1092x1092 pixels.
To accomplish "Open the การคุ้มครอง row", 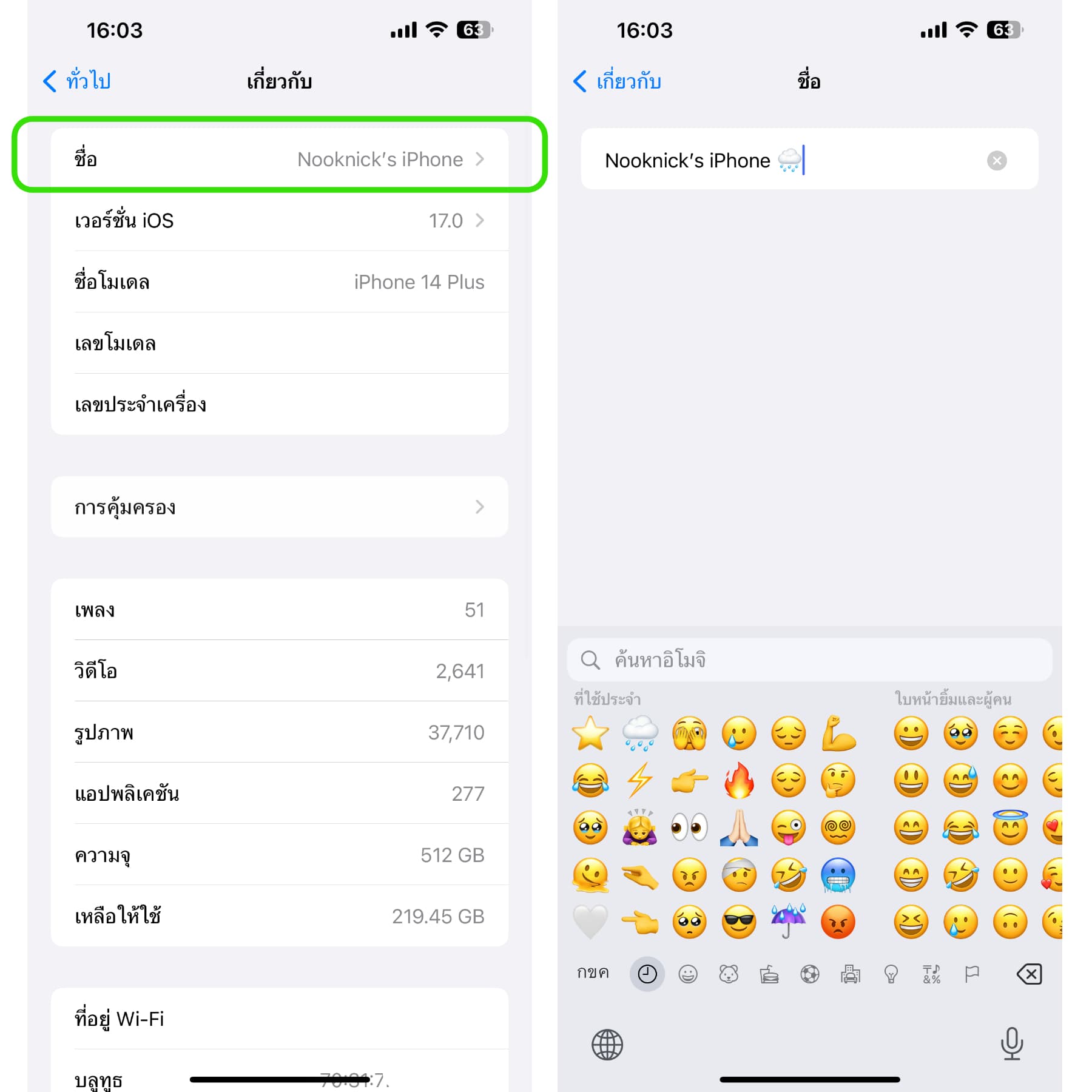I will click(x=279, y=507).
